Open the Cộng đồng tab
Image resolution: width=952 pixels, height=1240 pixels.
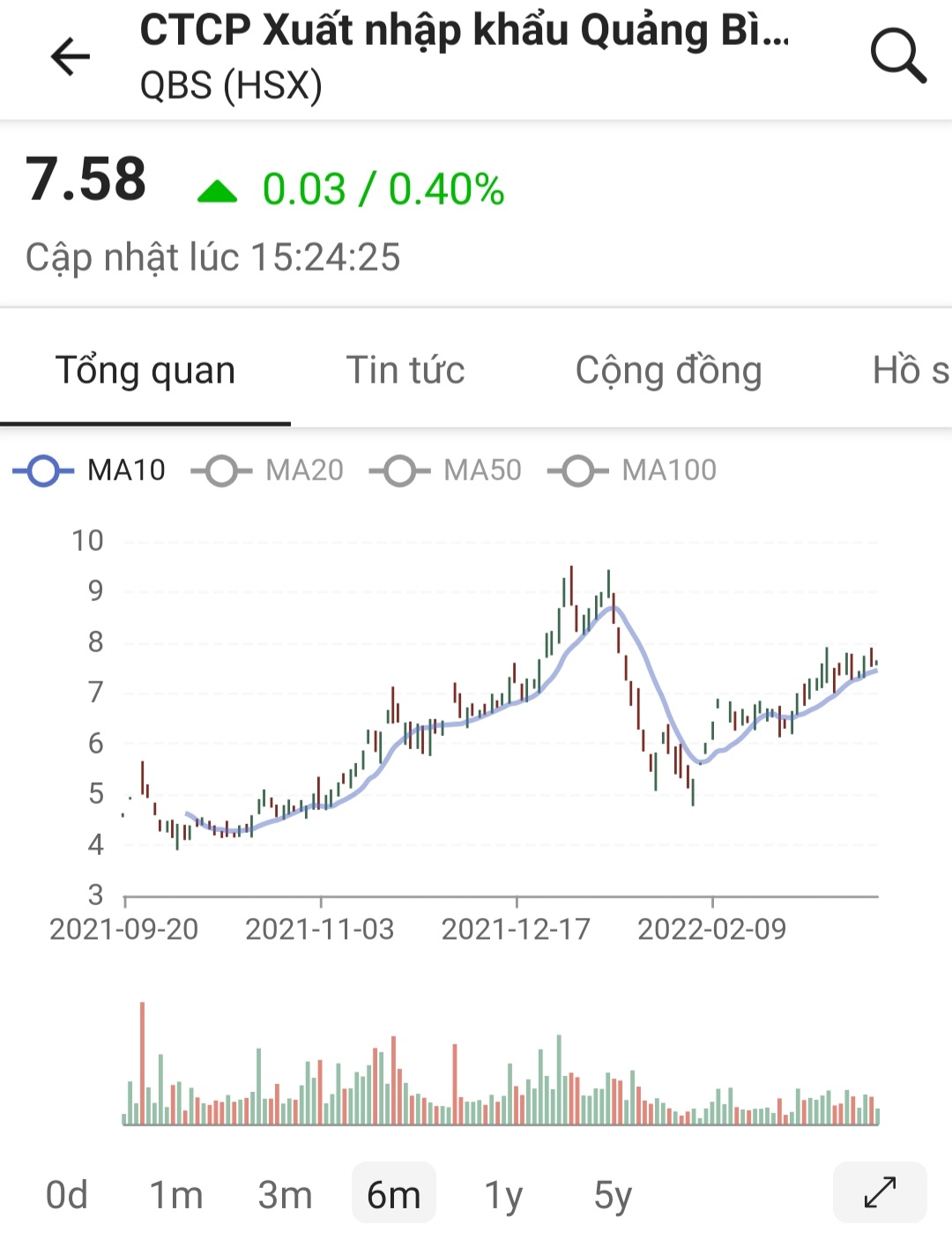tap(668, 370)
